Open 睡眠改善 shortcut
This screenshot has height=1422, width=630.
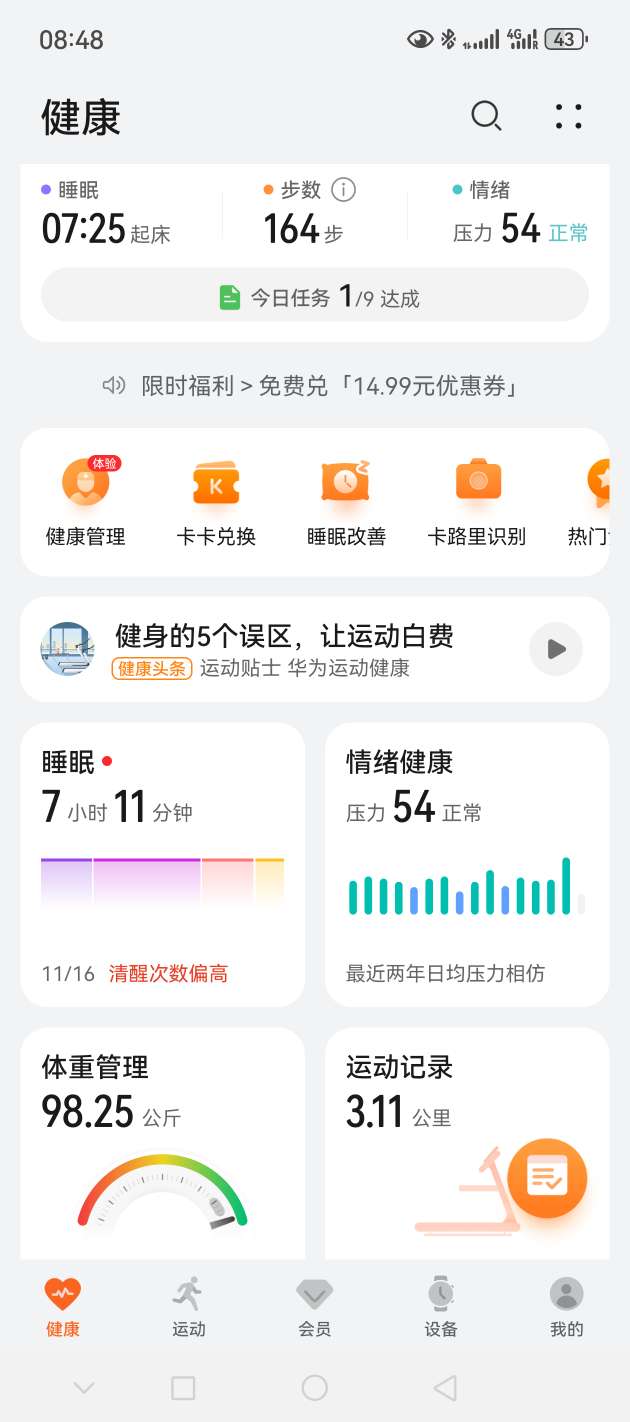pyautogui.click(x=346, y=502)
